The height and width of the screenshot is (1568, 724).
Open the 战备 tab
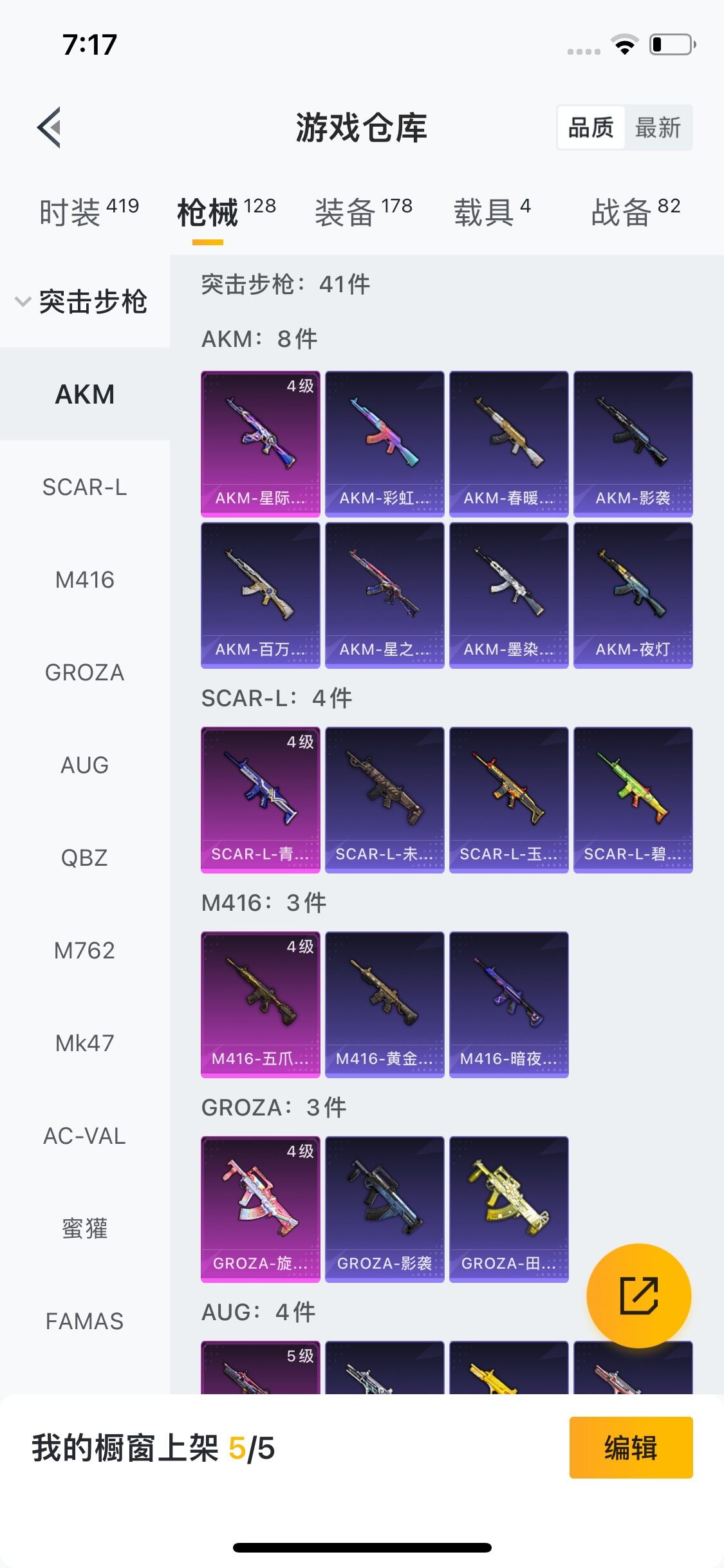(x=635, y=211)
